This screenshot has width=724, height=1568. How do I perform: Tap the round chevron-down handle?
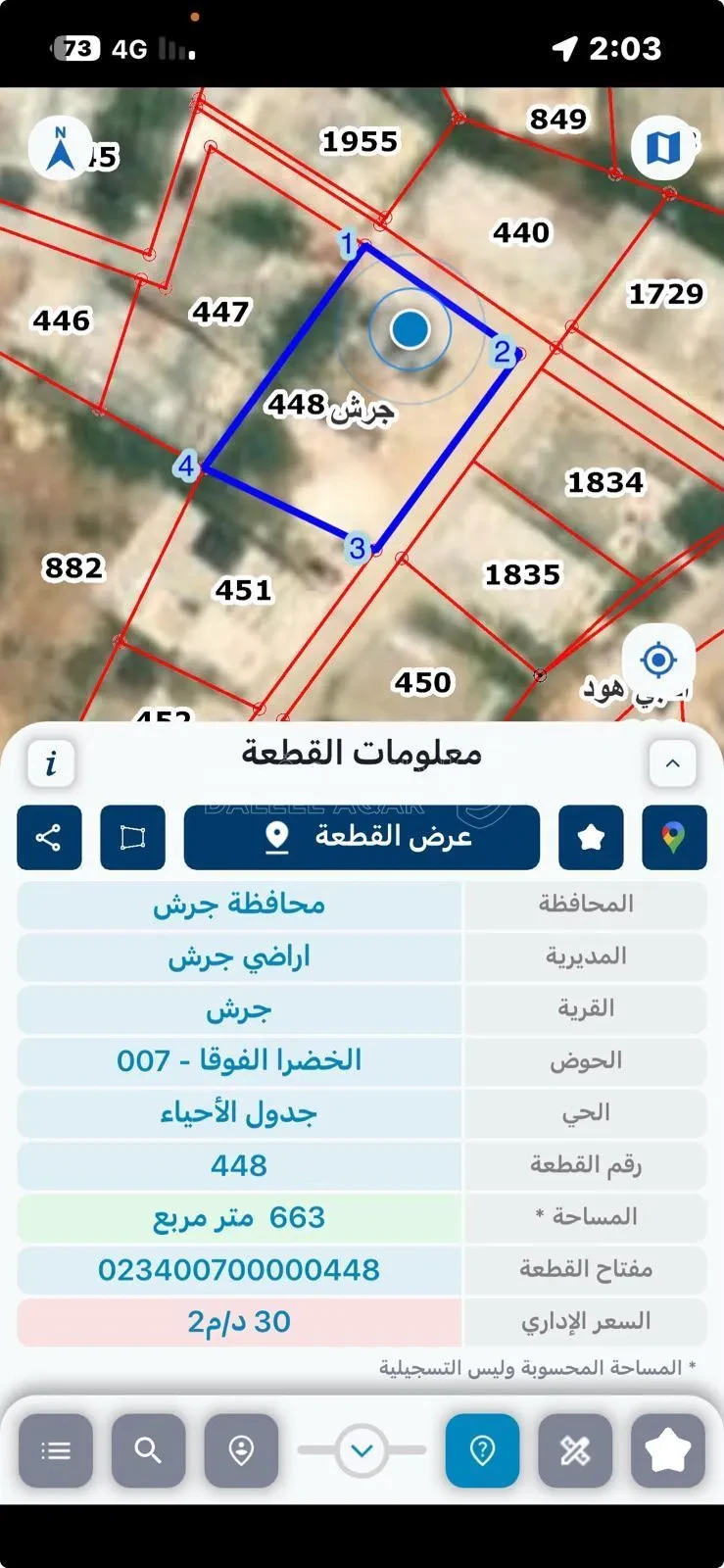(362, 1450)
